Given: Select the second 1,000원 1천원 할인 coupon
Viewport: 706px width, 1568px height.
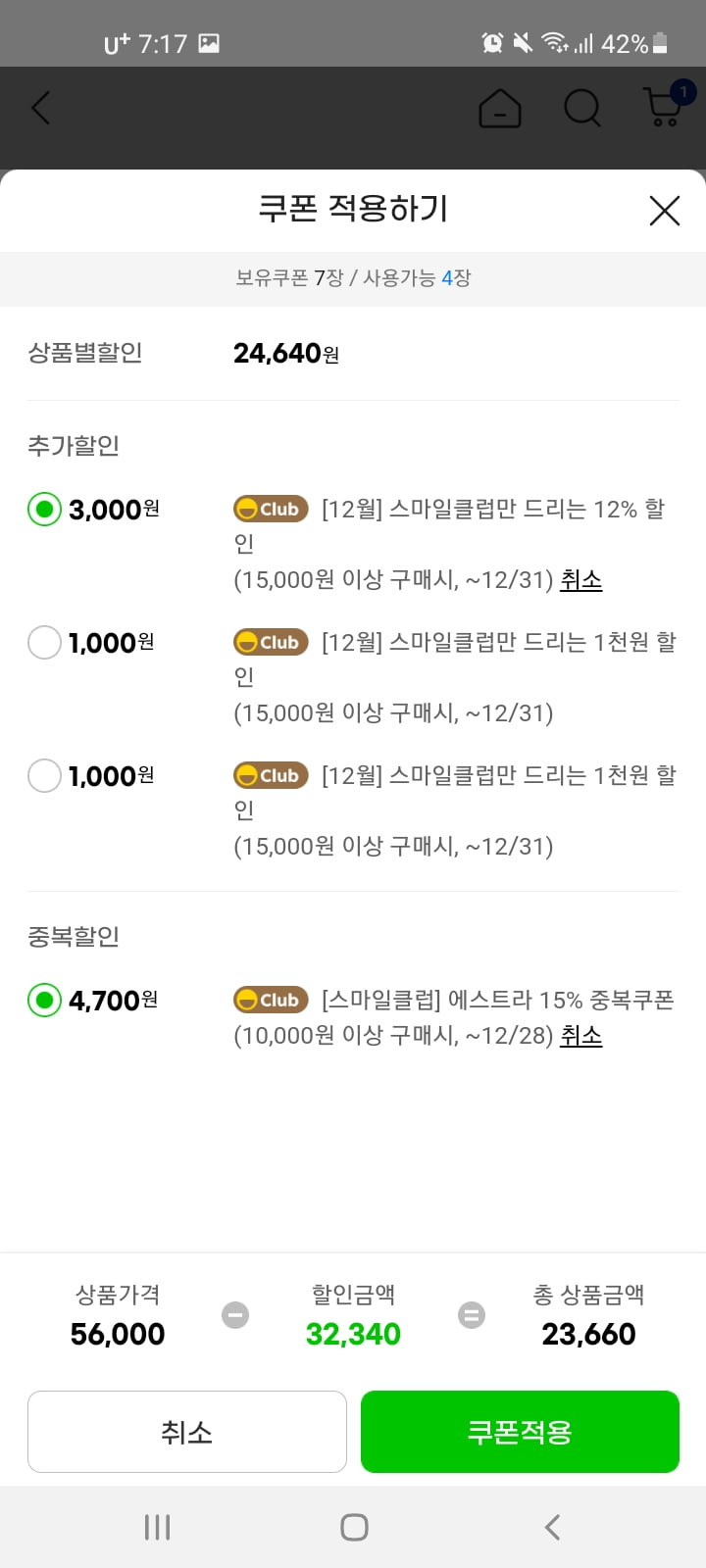Looking at the screenshot, I should (x=44, y=776).
